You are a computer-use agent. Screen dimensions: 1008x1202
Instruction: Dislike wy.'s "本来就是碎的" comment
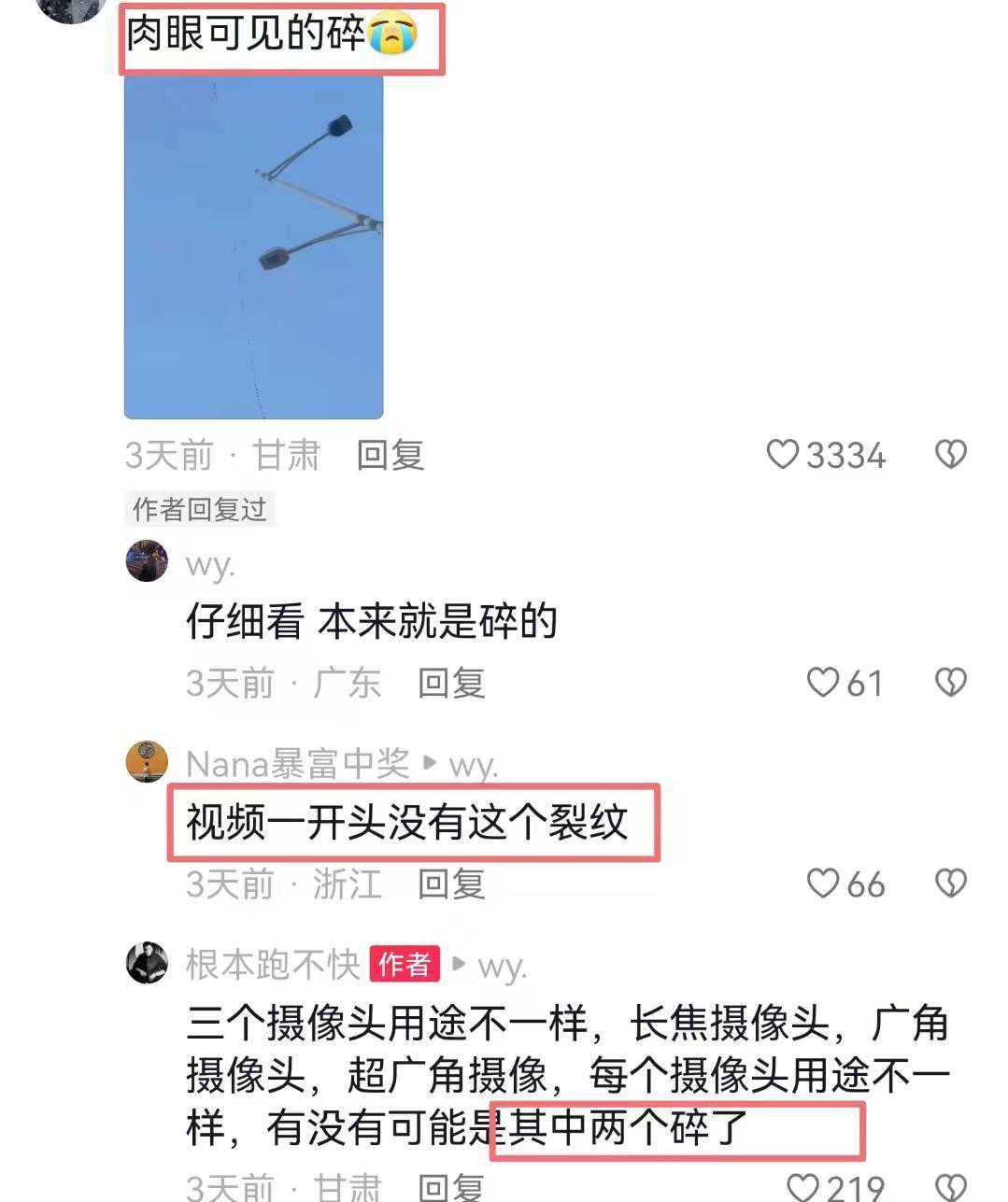(x=950, y=683)
